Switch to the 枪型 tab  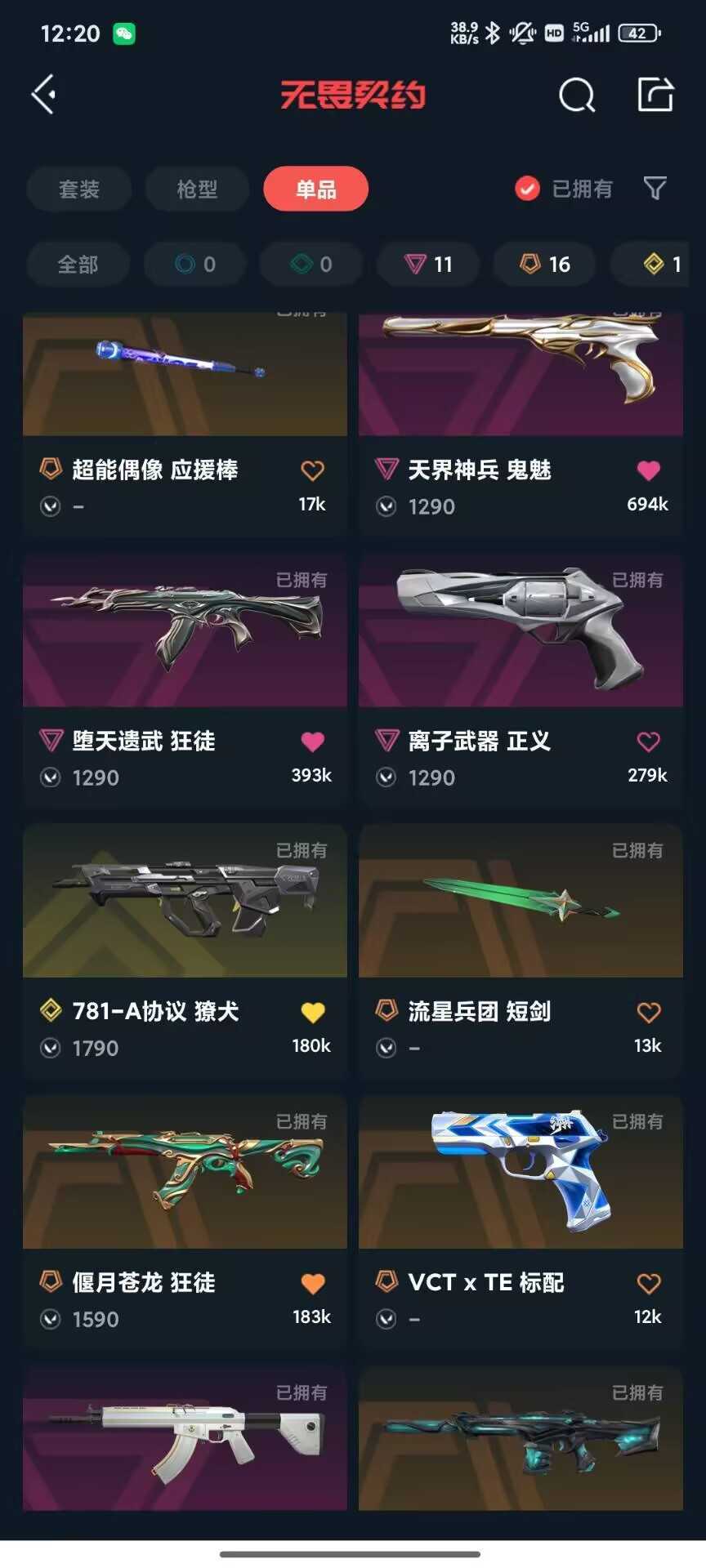(197, 189)
